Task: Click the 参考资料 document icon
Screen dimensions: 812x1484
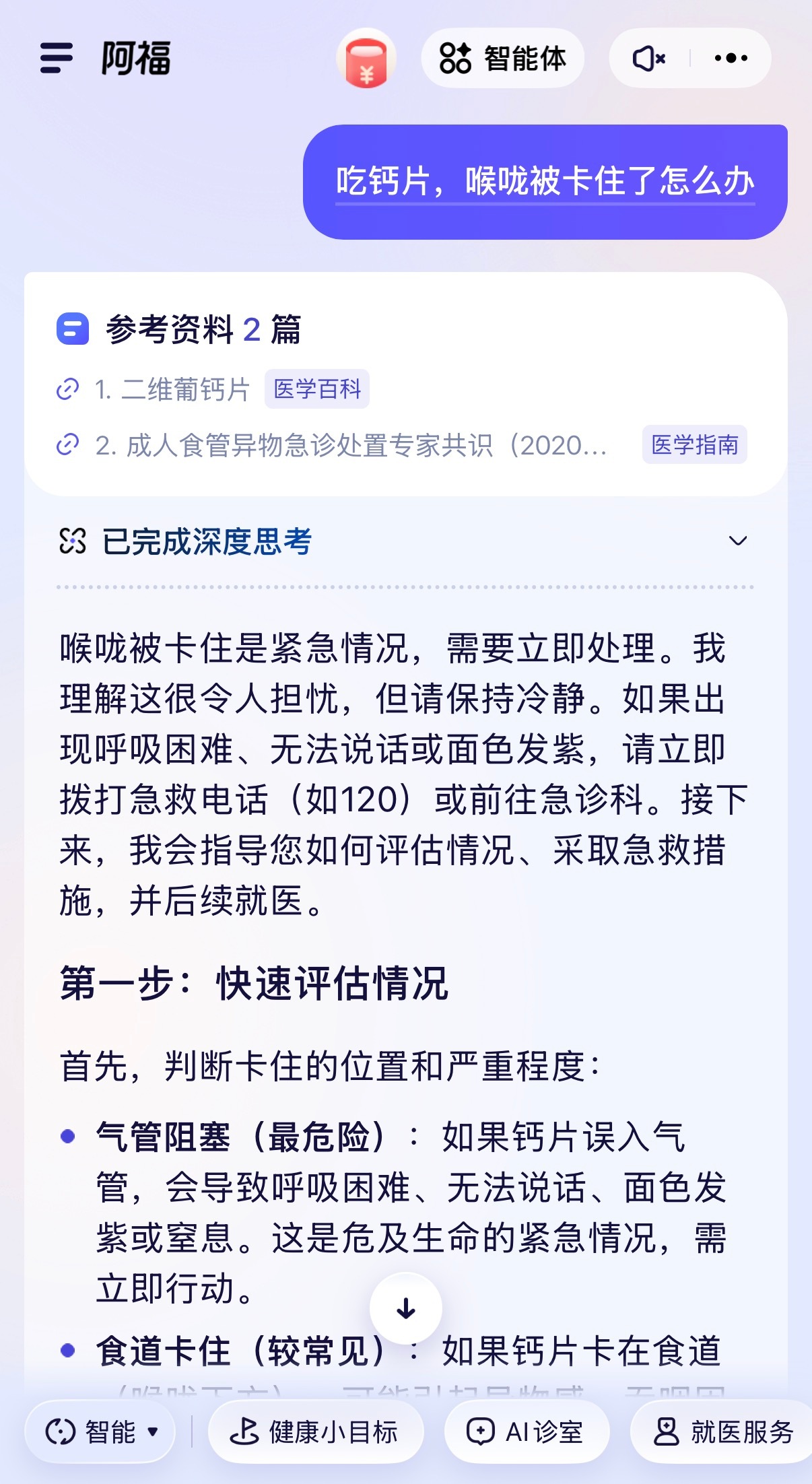Action: coord(73,328)
